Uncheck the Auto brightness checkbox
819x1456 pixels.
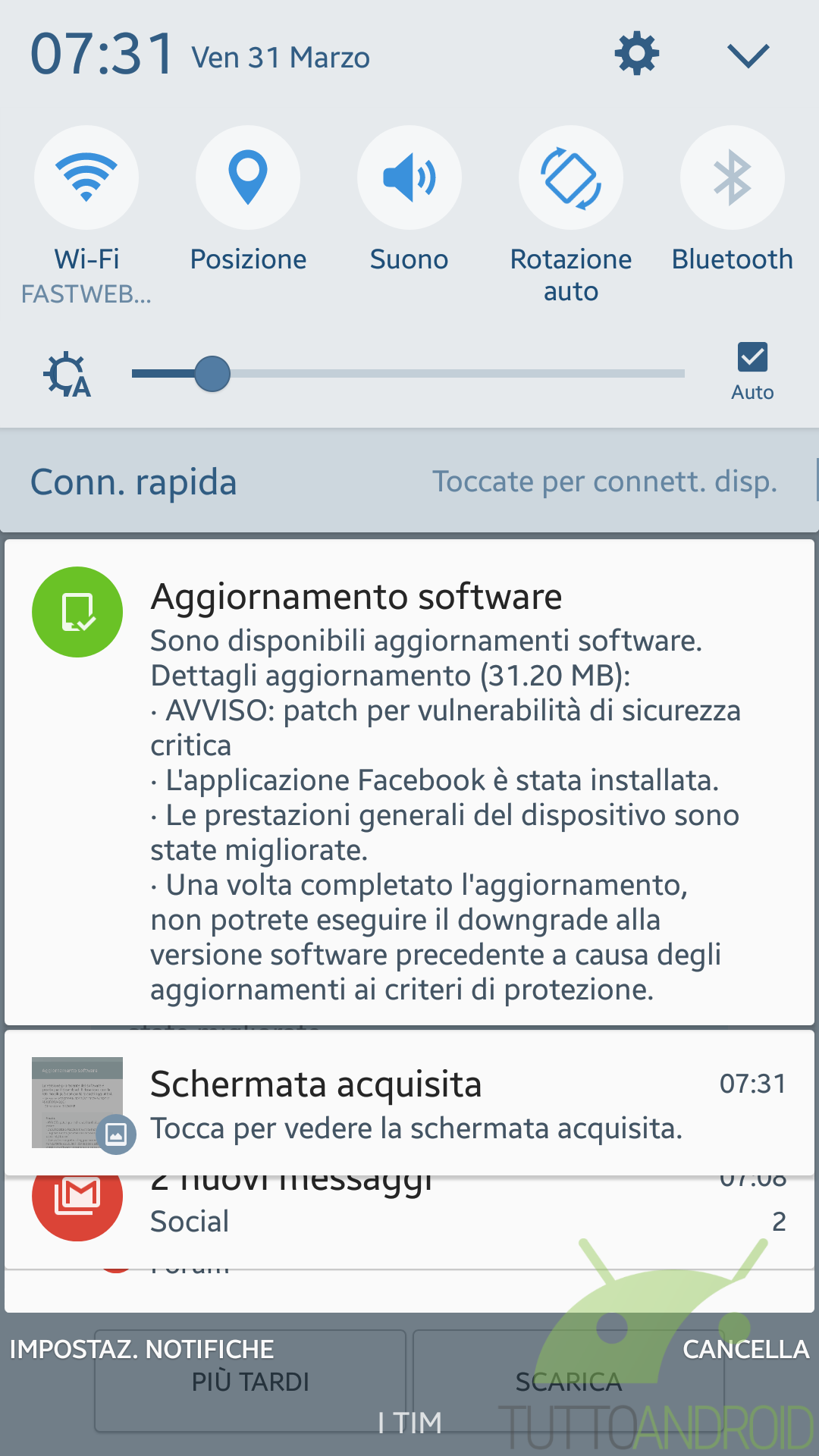(x=752, y=357)
